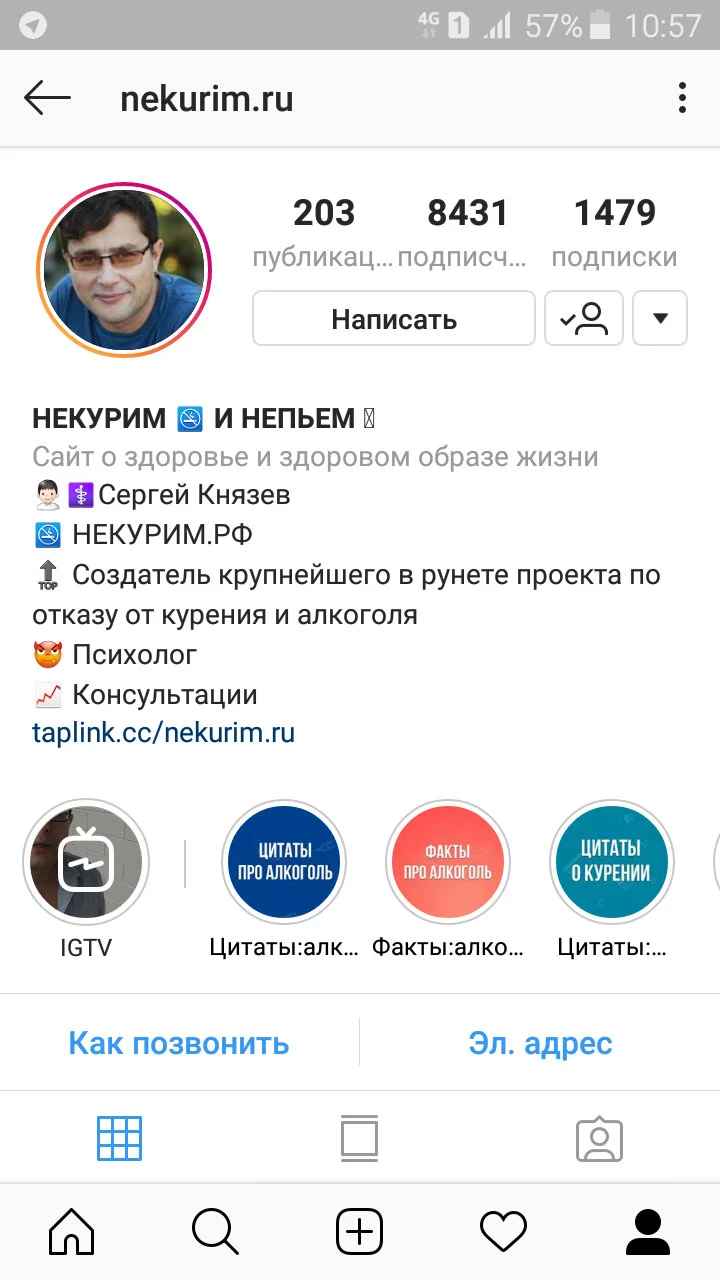Viewport: 720px width, 1280px height.
Task: Select the search magnifier icon
Action: (x=214, y=1230)
